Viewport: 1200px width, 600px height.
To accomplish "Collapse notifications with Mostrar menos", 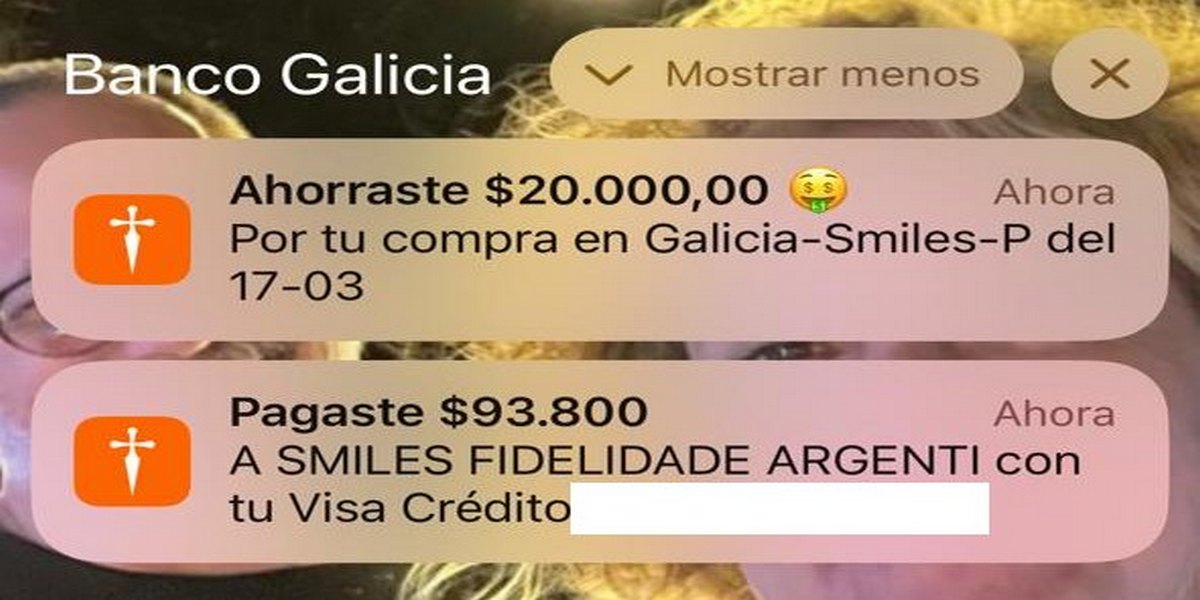I will 786,74.
